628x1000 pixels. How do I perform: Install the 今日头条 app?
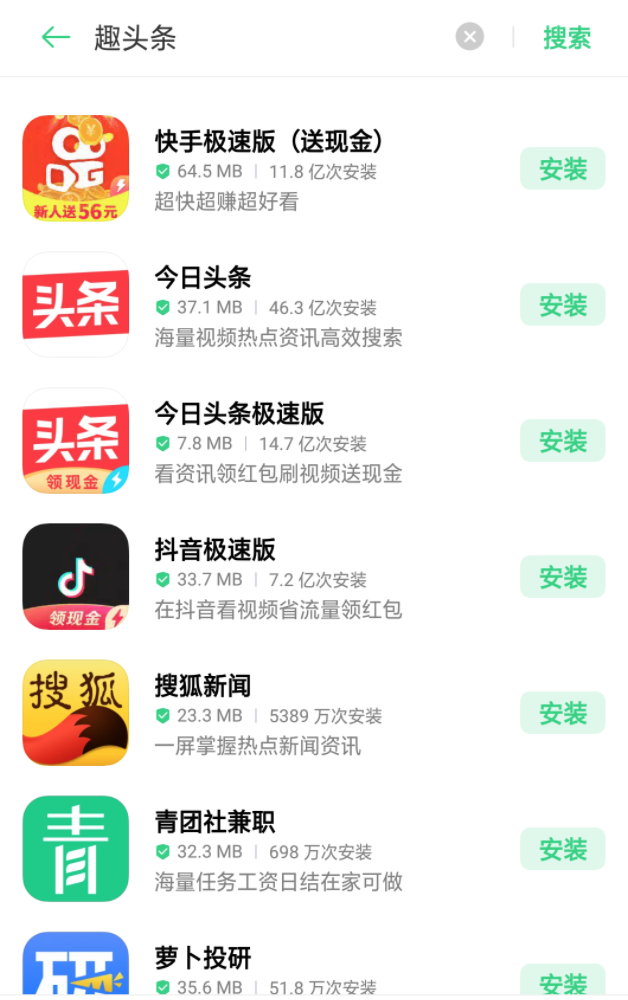tap(562, 305)
